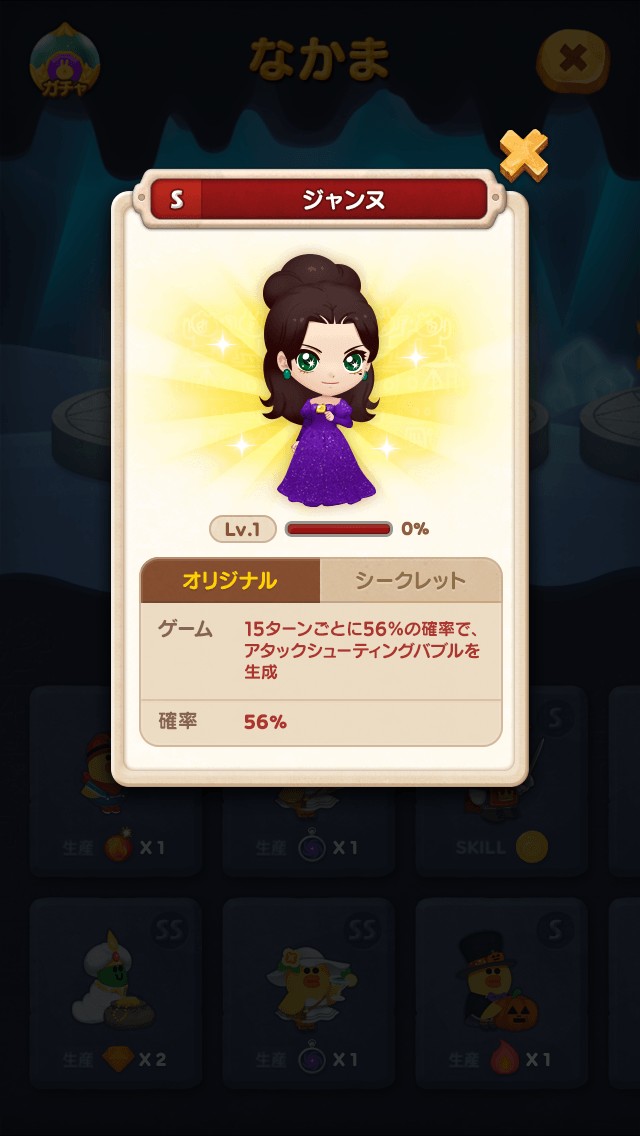Select the オリジナル tab

230,581
